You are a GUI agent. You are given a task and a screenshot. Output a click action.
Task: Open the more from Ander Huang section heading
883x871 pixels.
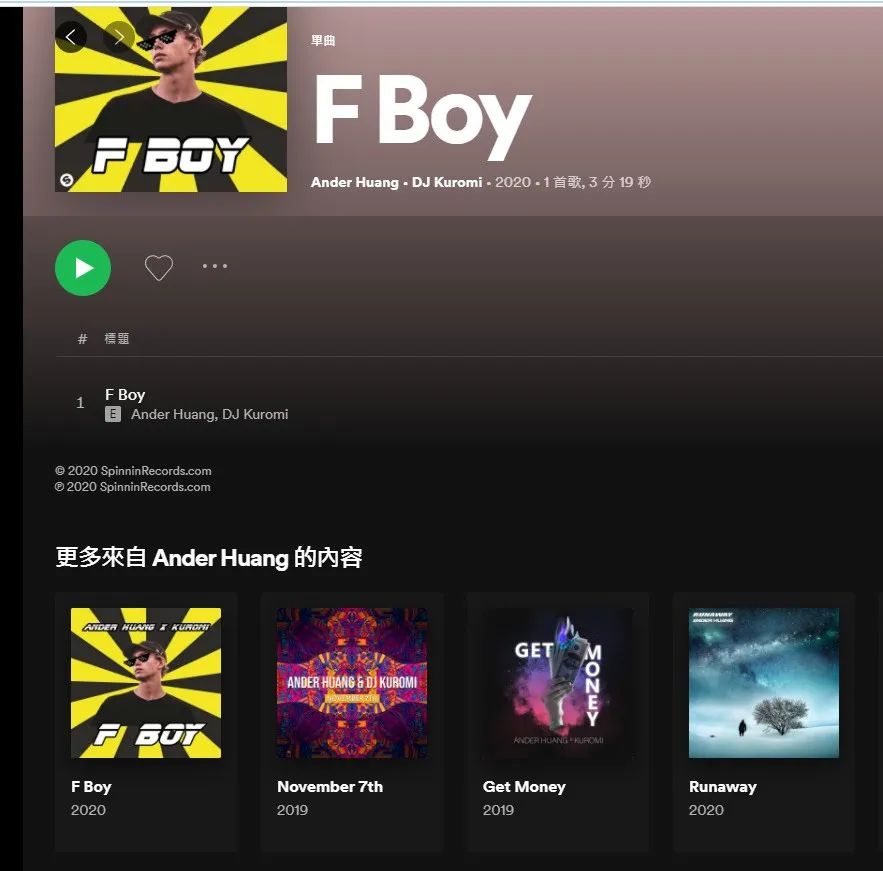208,558
